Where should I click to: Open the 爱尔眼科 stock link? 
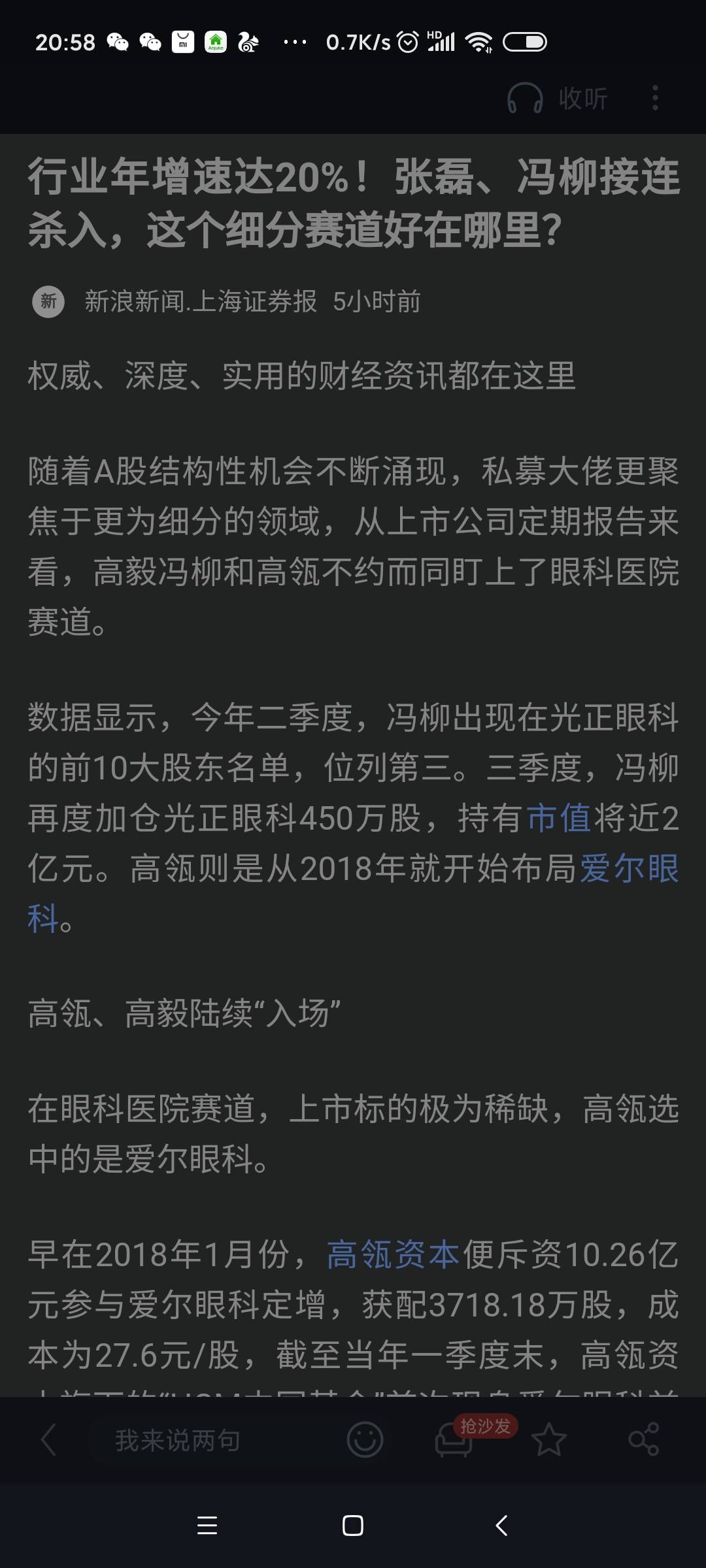629,868
